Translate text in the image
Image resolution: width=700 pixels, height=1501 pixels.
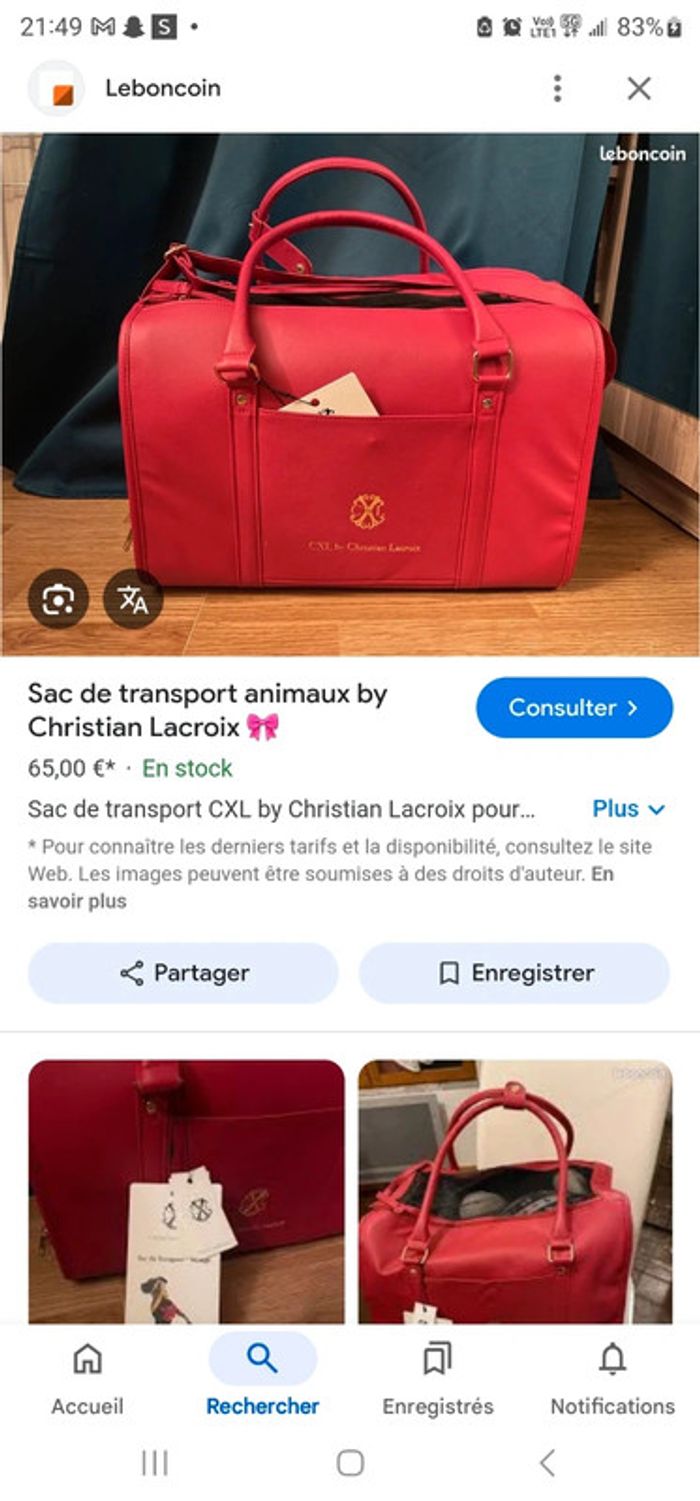click(x=133, y=599)
